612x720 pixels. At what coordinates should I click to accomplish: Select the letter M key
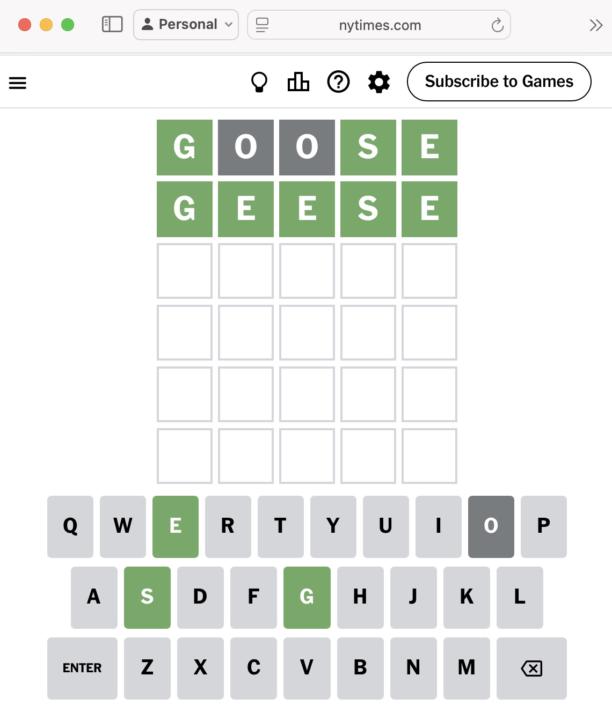[466, 668]
